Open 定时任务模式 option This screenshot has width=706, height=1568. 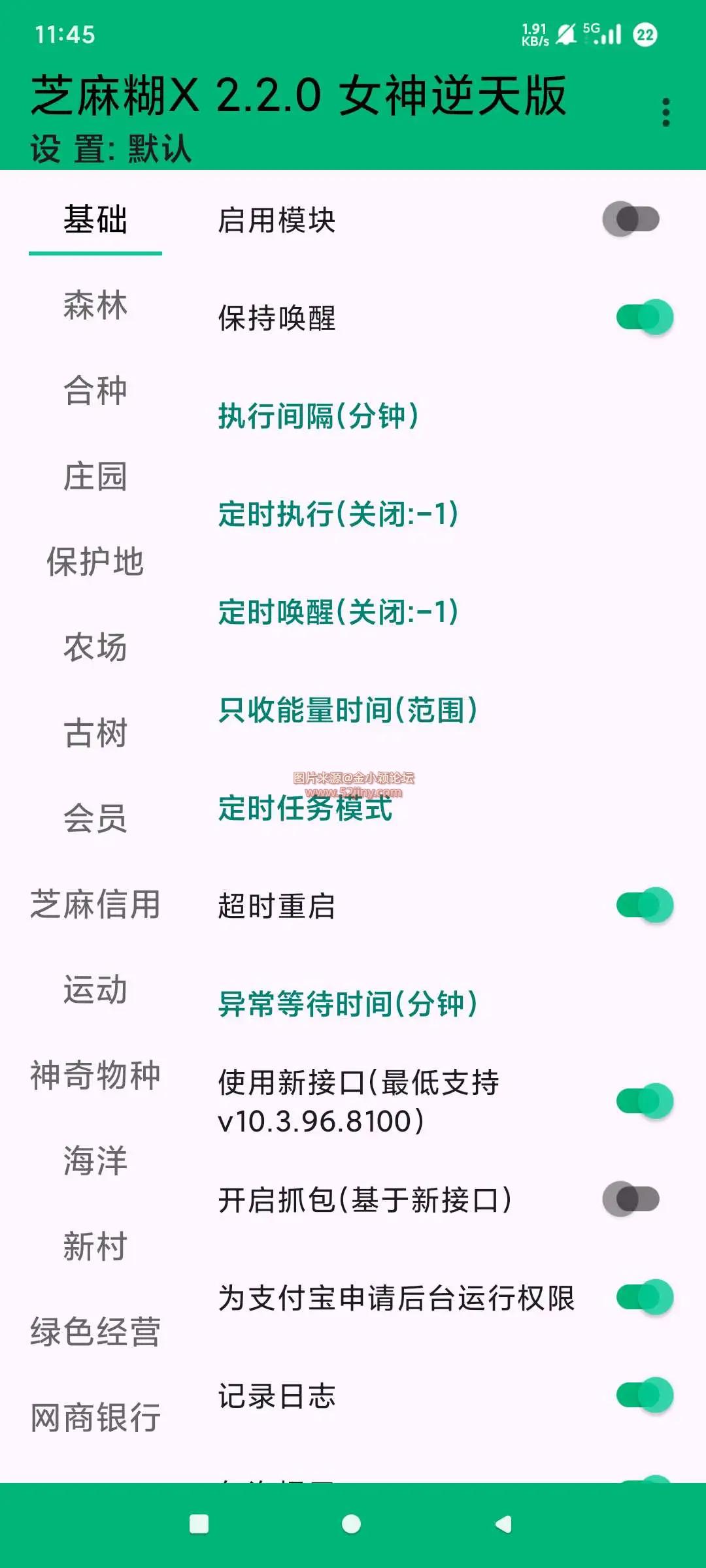305,808
